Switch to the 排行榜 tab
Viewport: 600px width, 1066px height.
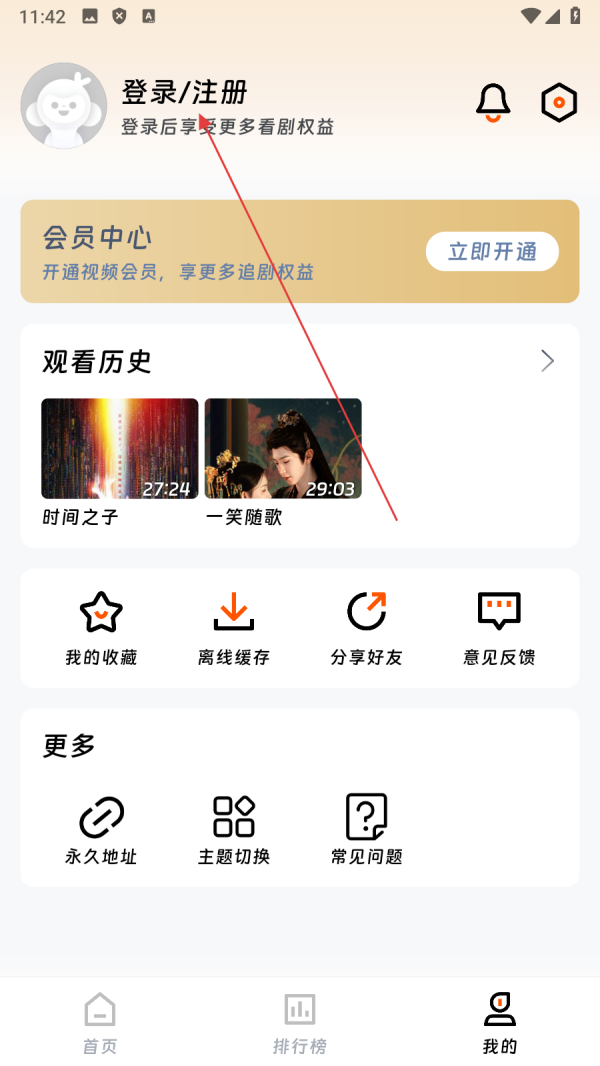pyautogui.click(x=300, y=1023)
